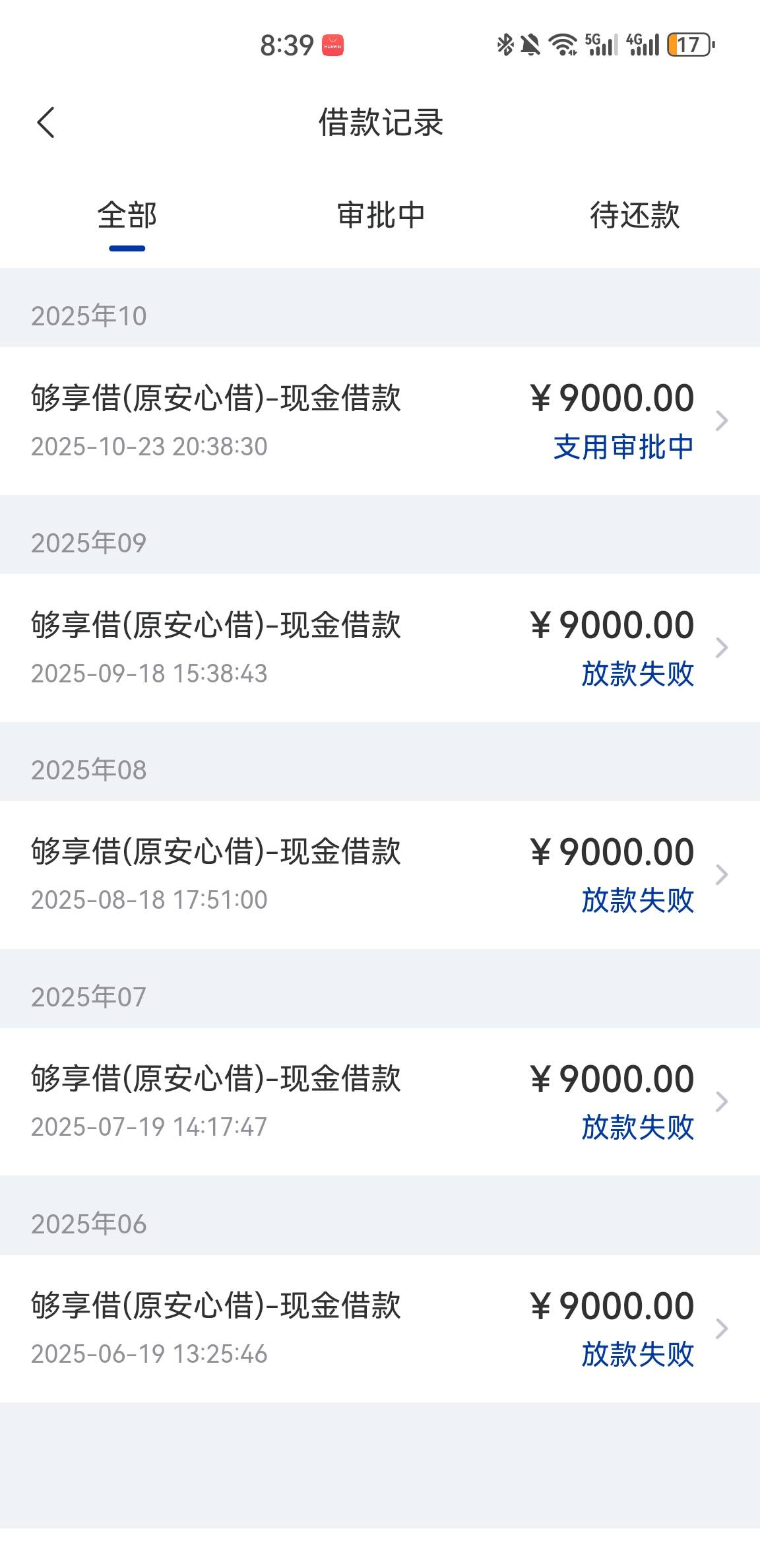The width and height of the screenshot is (760, 1568).
Task: Switch to the 待还款 tab
Action: click(x=634, y=216)
